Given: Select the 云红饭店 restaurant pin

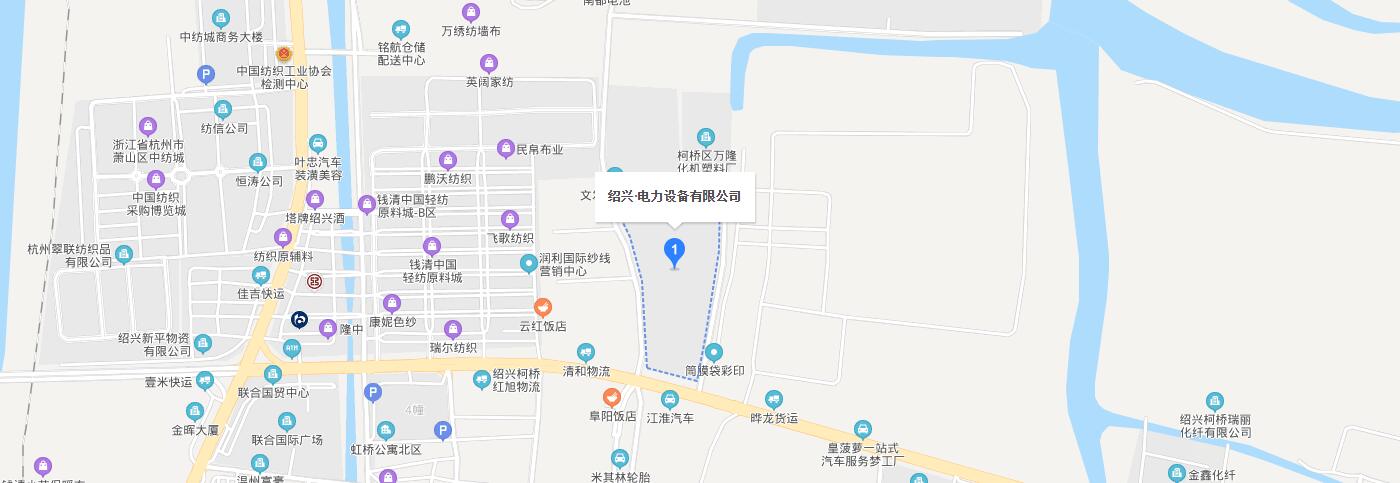Looking at the screenshot, I should [x=543, y=307].
